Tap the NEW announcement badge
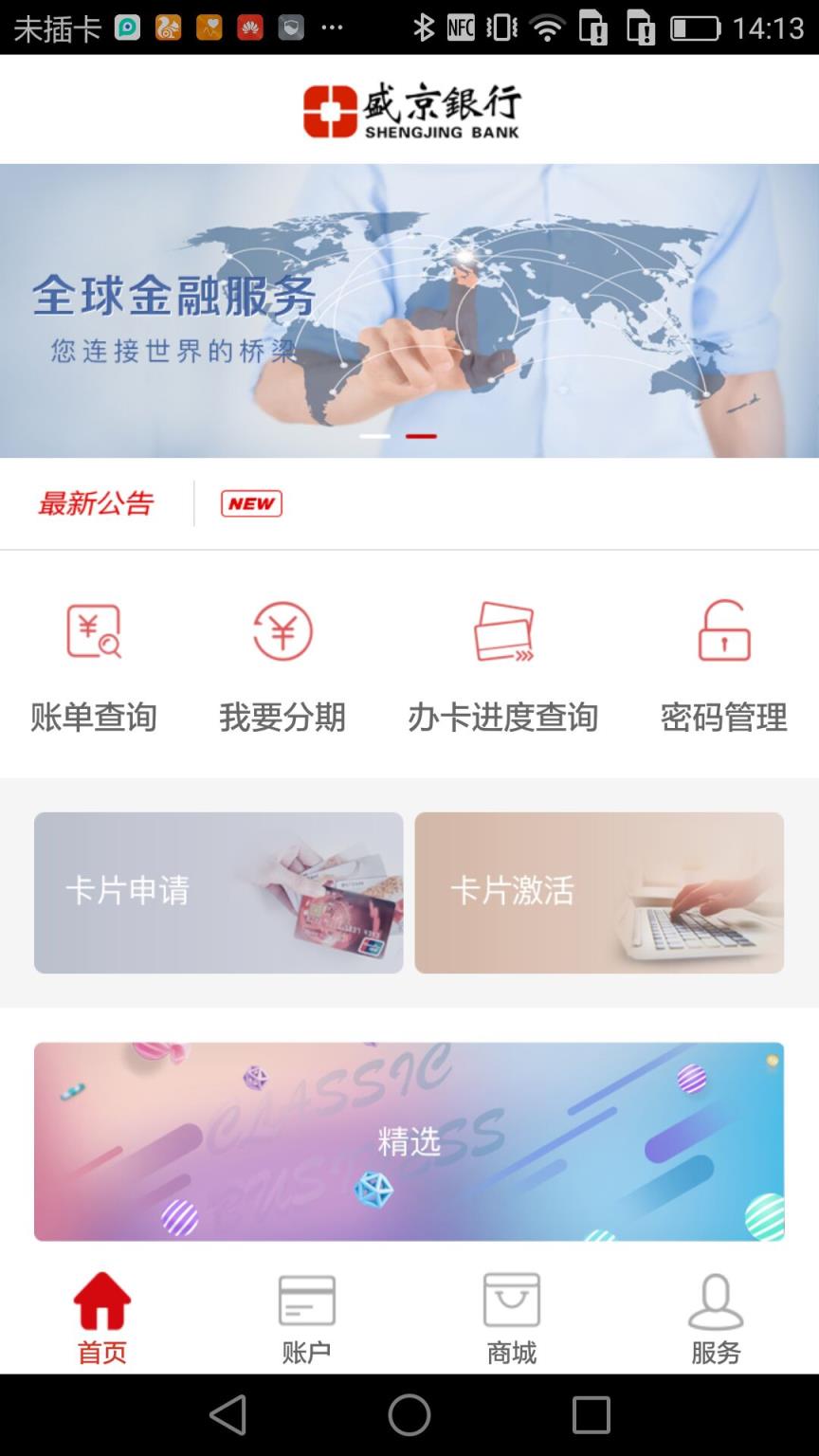 click(249, 503)
